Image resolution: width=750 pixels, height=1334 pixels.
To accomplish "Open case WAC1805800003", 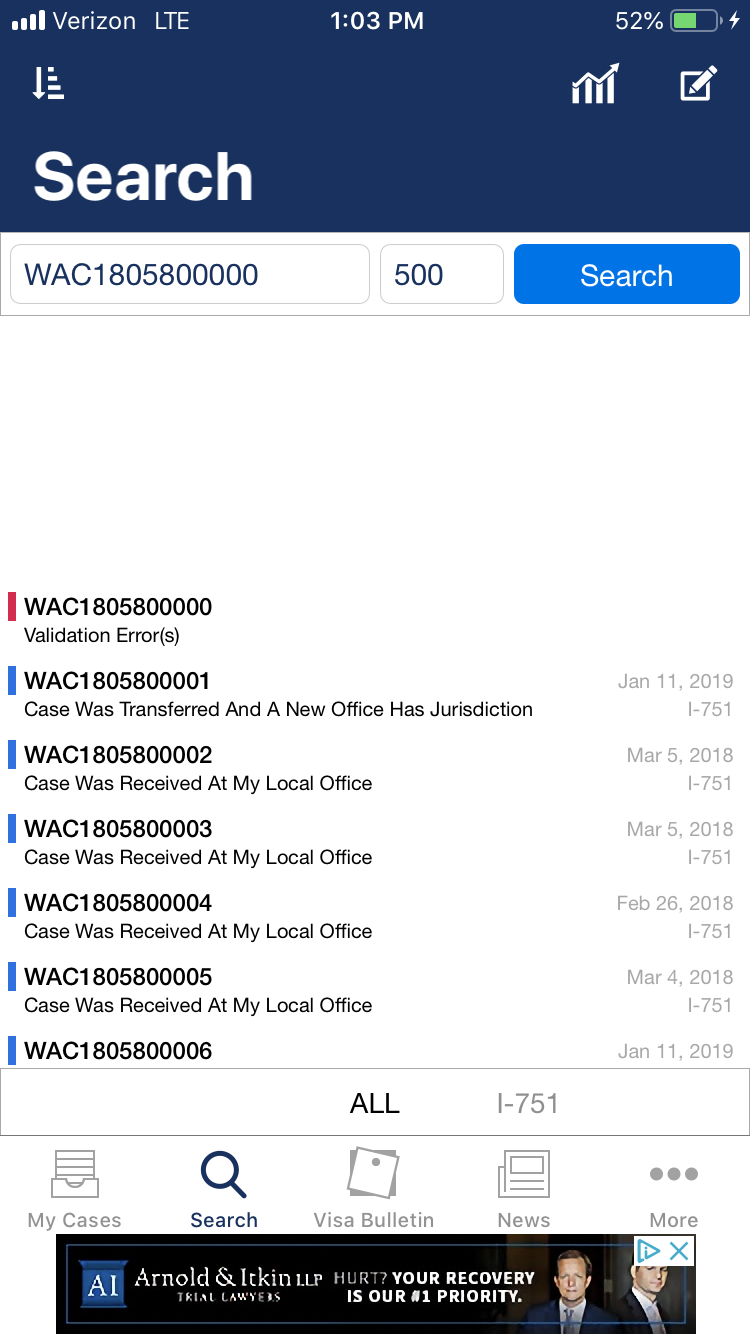I will click(375, 842).
